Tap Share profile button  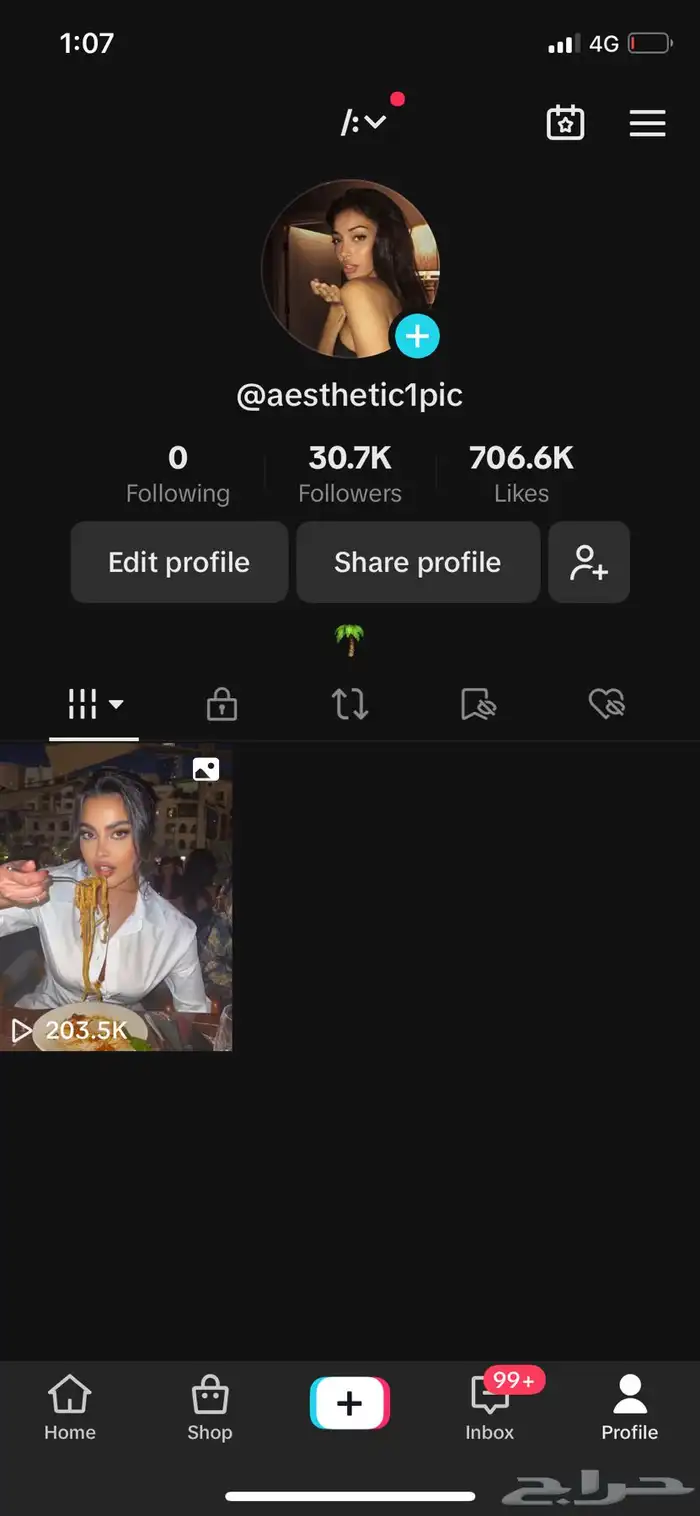pos(417,562)
